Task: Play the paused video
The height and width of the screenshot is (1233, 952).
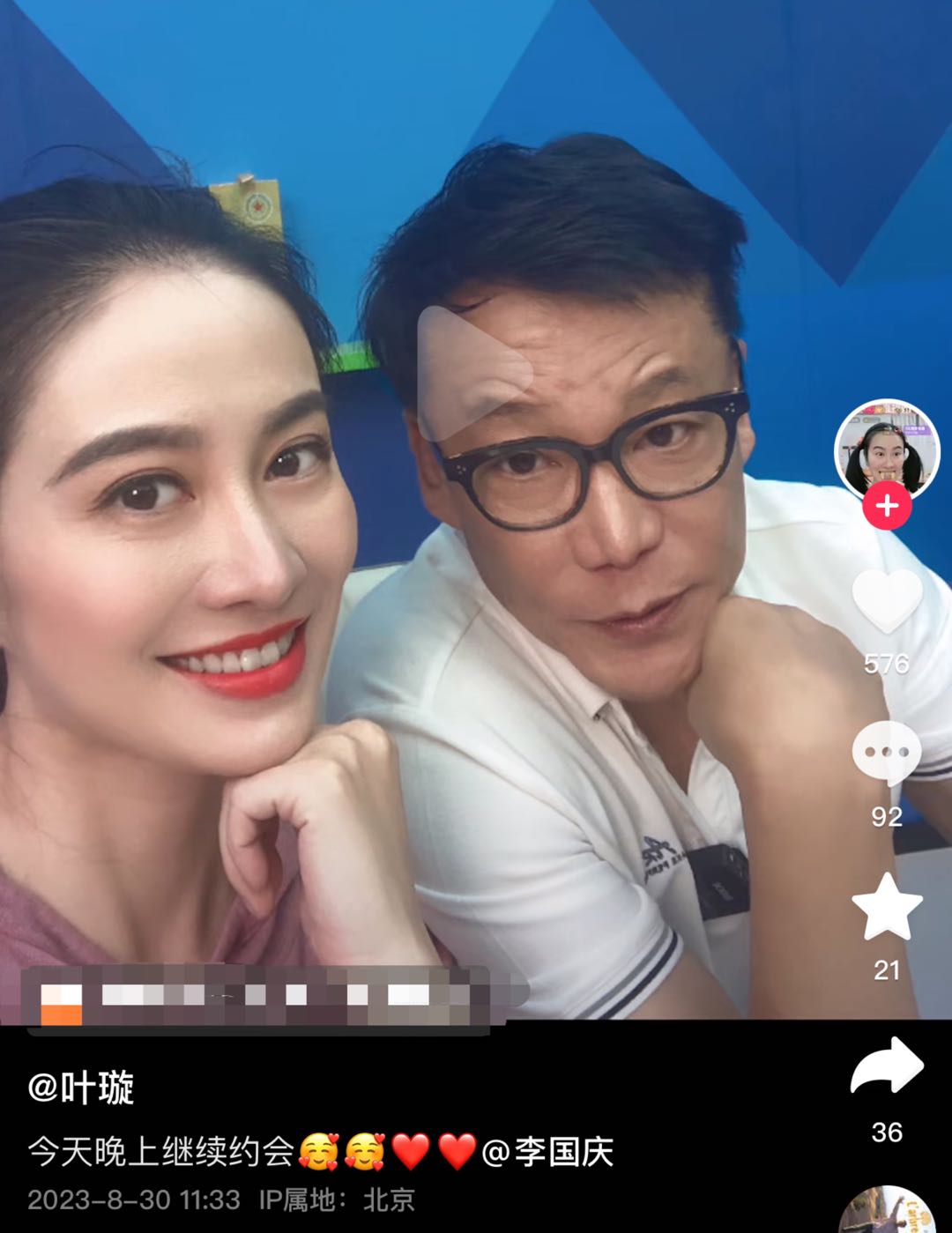Action: [x=472, y=375]
